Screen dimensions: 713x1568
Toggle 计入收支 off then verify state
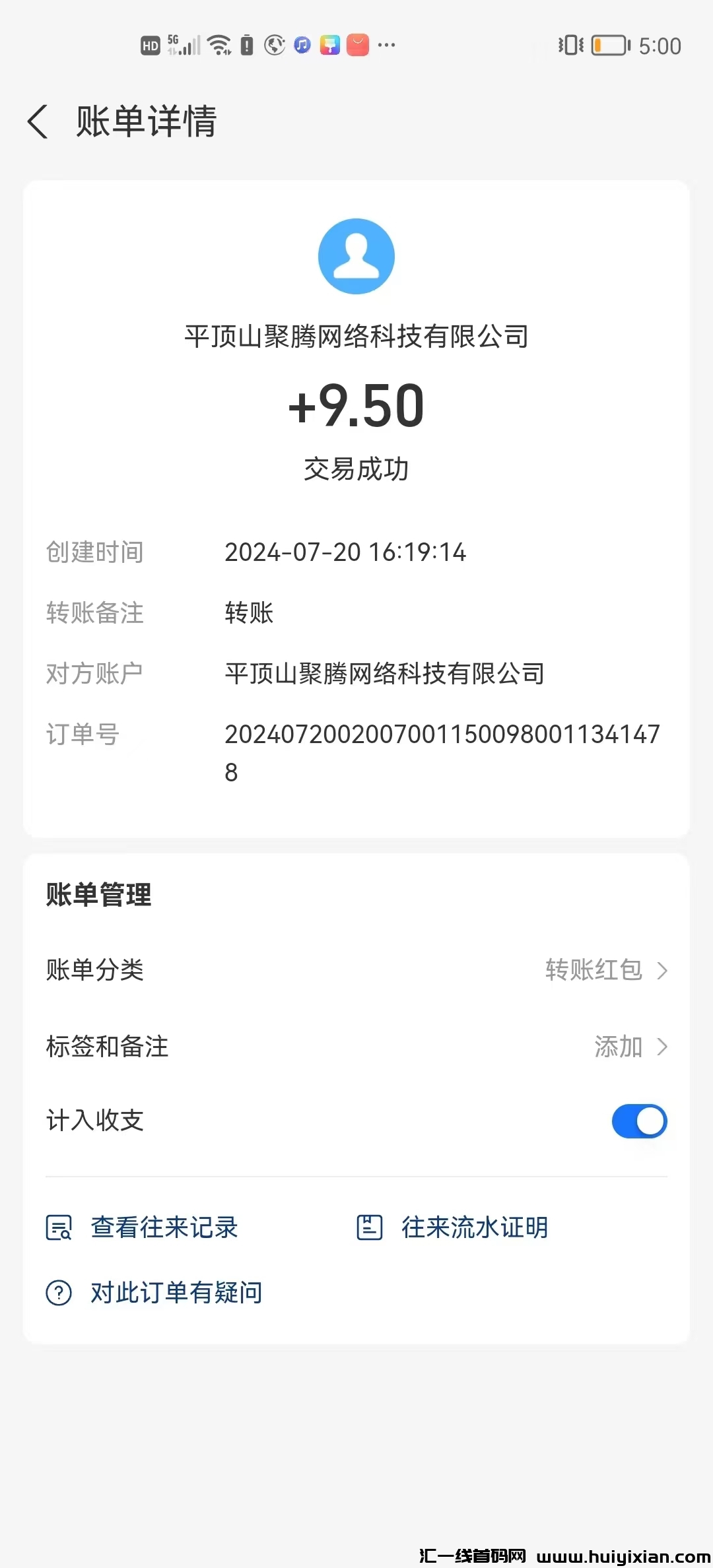(638, 1121)
